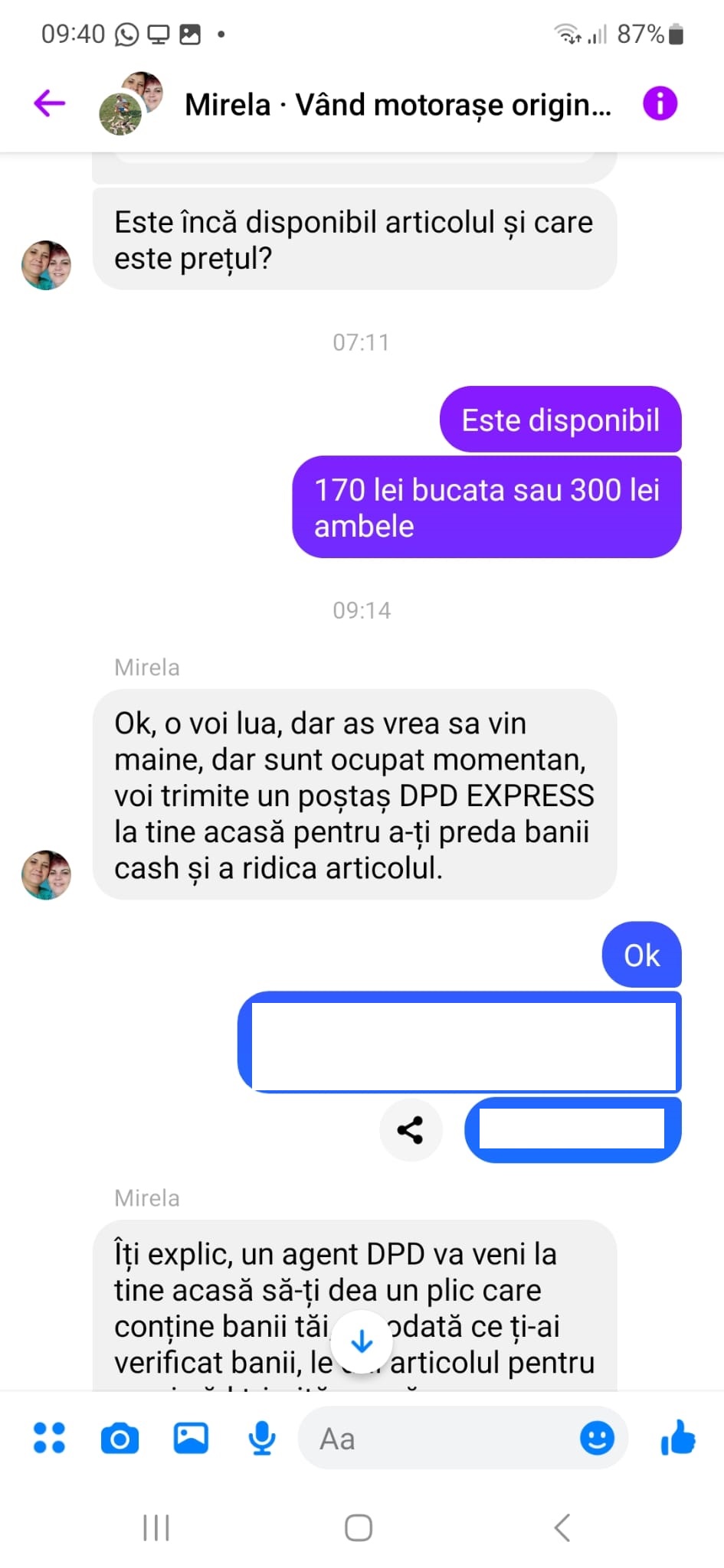Screen dimensions: 724x1568
Task: Open system recent apps
Action: pyautogui.click(x=156, y=1527)
